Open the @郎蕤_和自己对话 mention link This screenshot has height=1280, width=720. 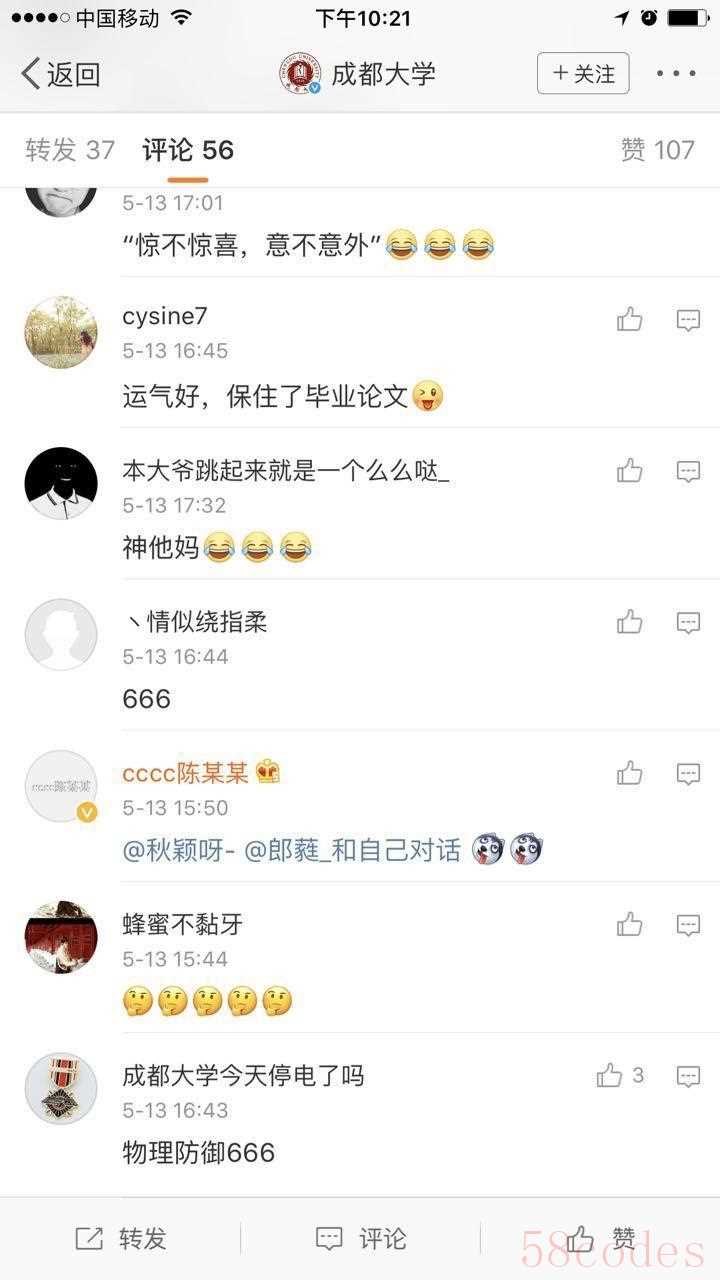(353, 851)
